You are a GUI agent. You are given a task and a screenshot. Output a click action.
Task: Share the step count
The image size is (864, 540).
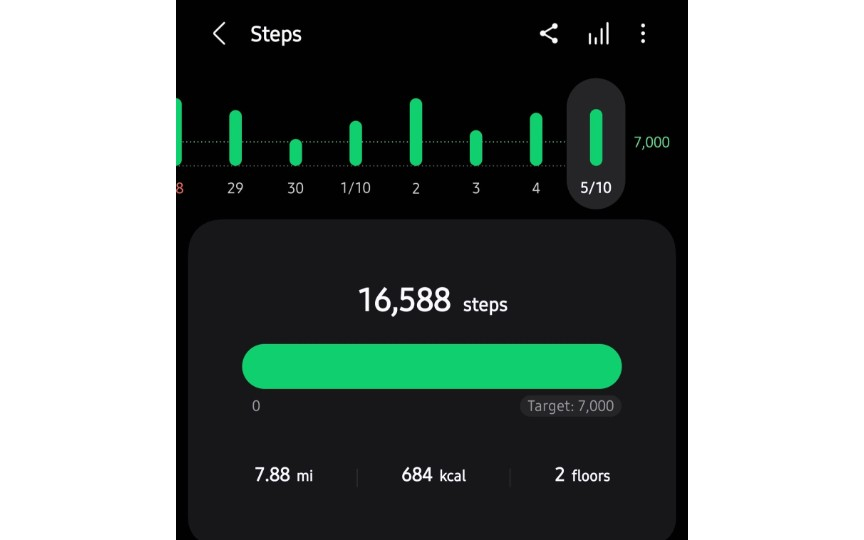(x=548, y=34)
